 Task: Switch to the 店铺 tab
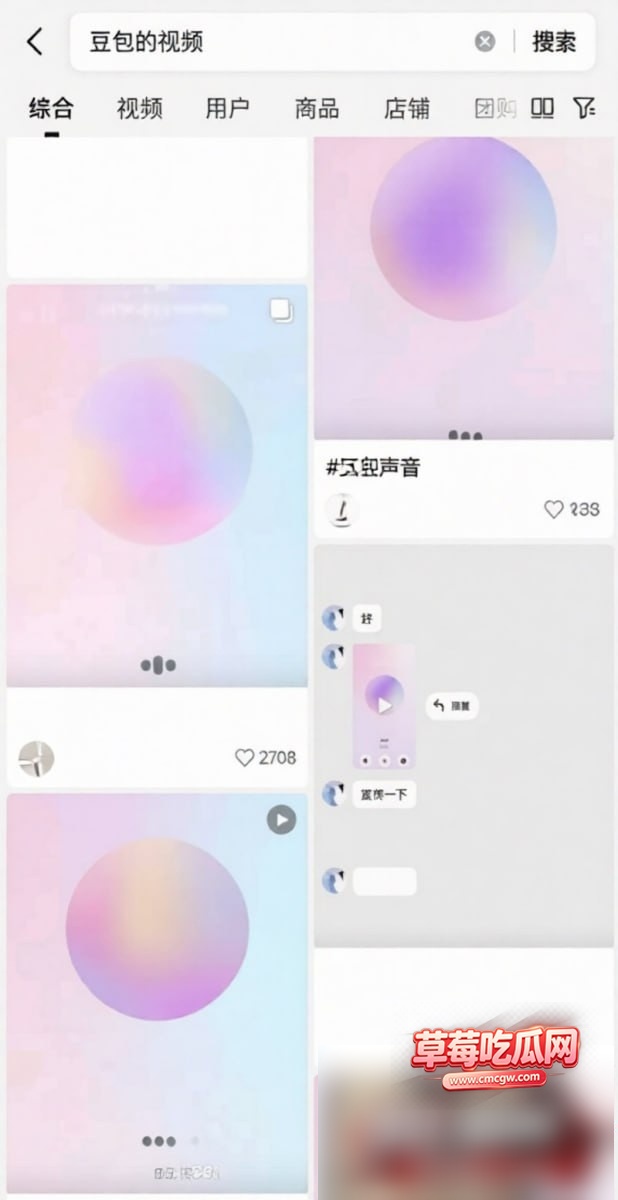coord(406,108)
